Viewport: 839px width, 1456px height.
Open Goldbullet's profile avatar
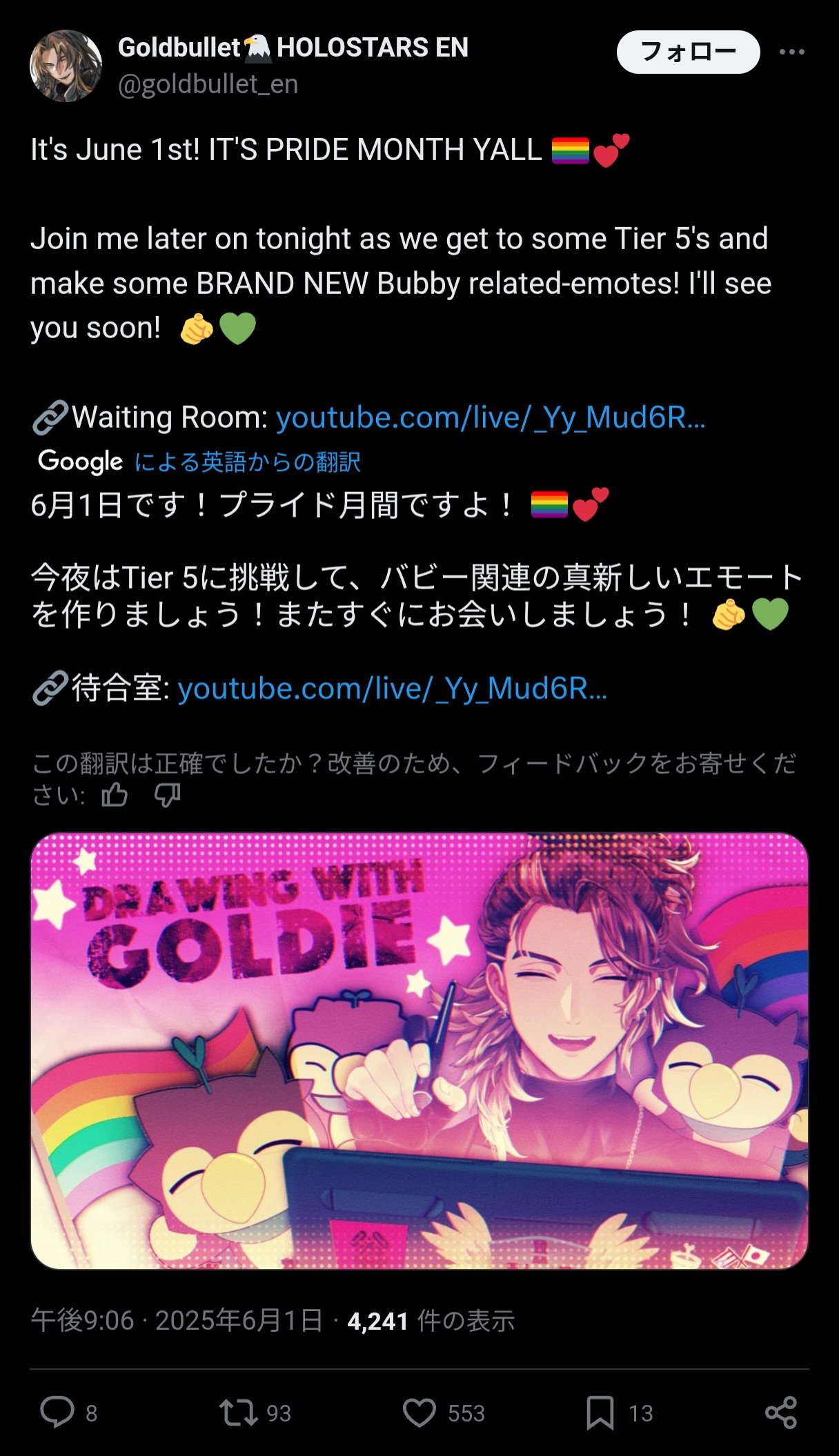coord(66,66)
